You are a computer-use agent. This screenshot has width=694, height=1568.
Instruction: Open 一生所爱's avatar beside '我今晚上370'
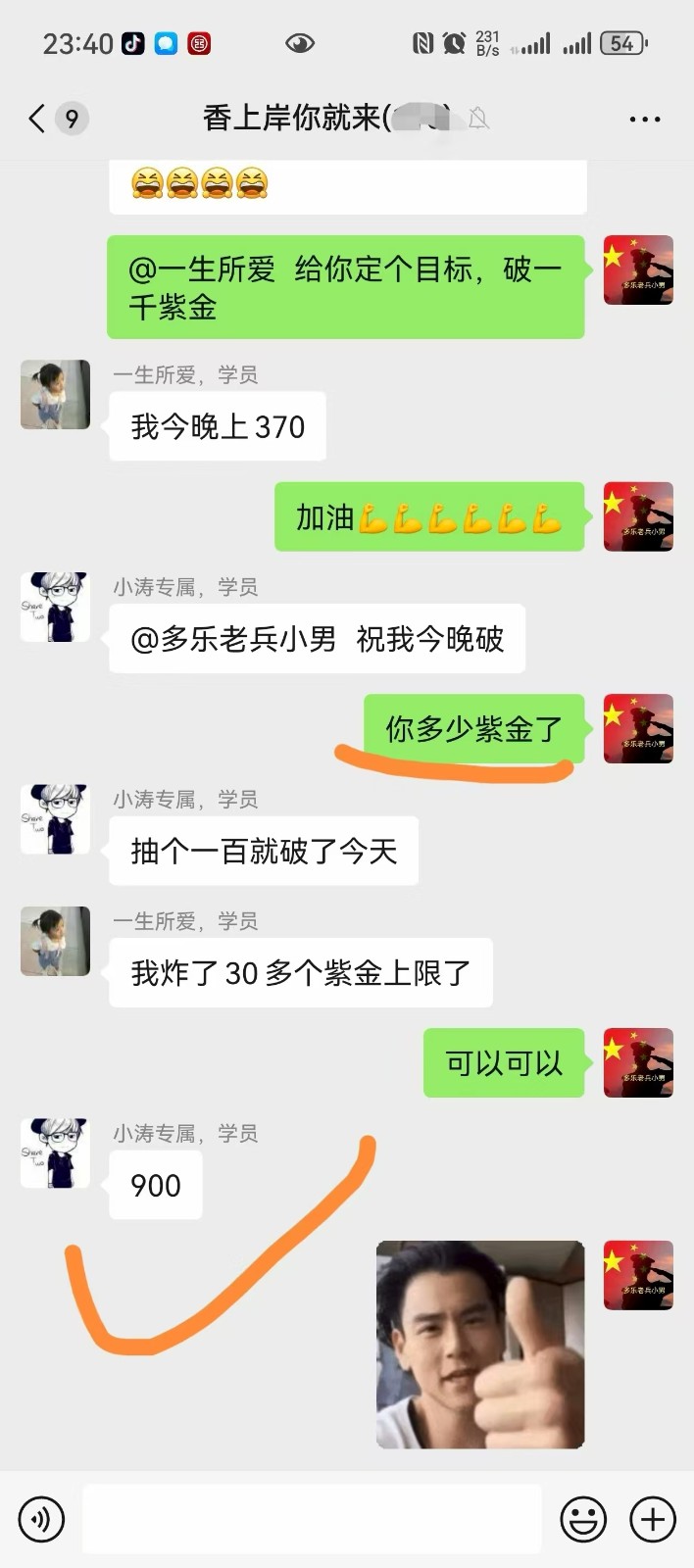(55, 394)
